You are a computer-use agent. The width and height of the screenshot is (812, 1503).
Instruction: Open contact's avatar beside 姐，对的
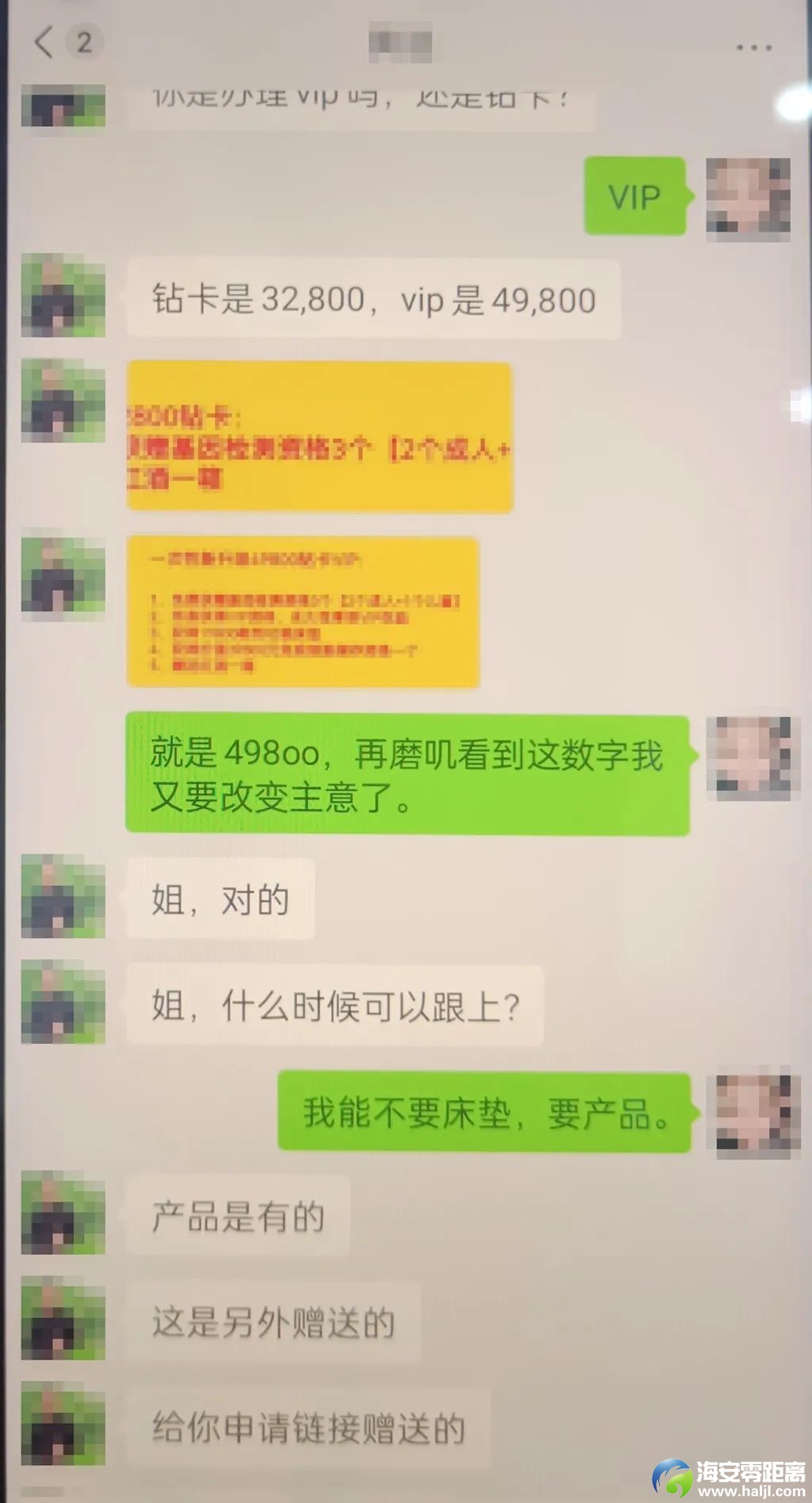click(63, 896)
